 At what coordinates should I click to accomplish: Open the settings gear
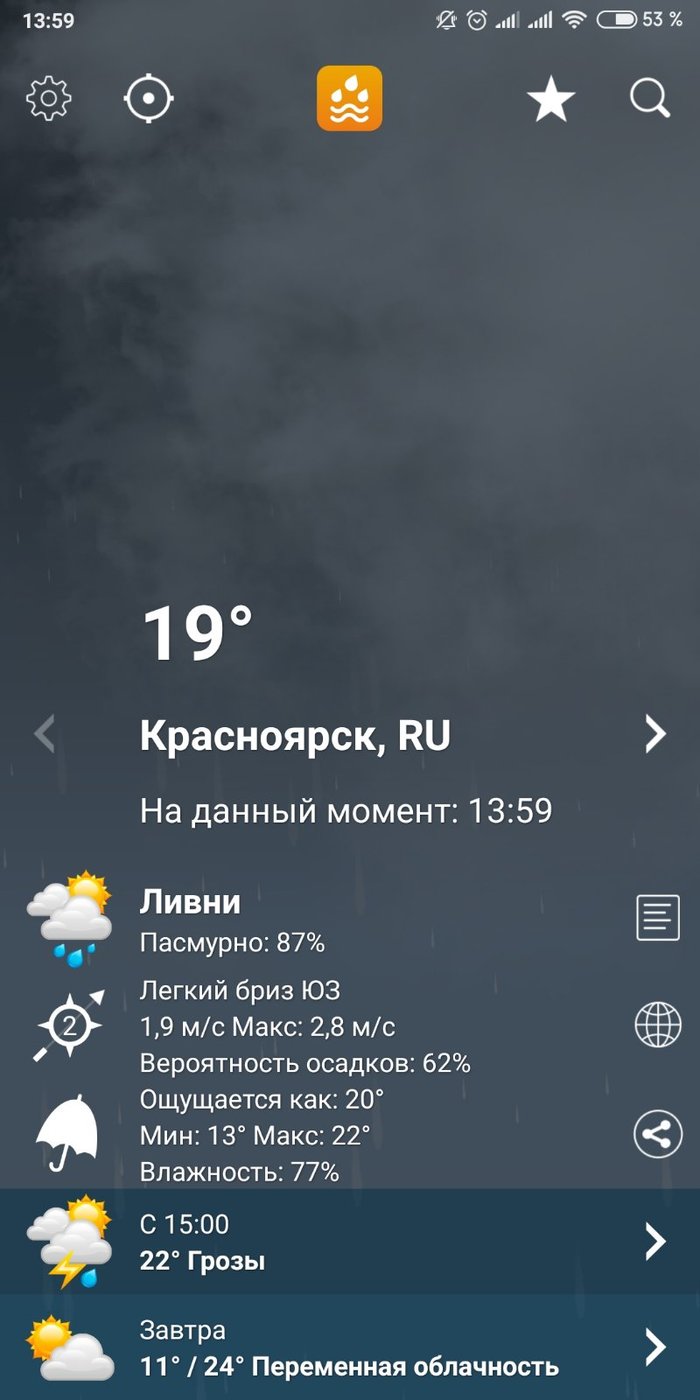(x=49, y=99)
